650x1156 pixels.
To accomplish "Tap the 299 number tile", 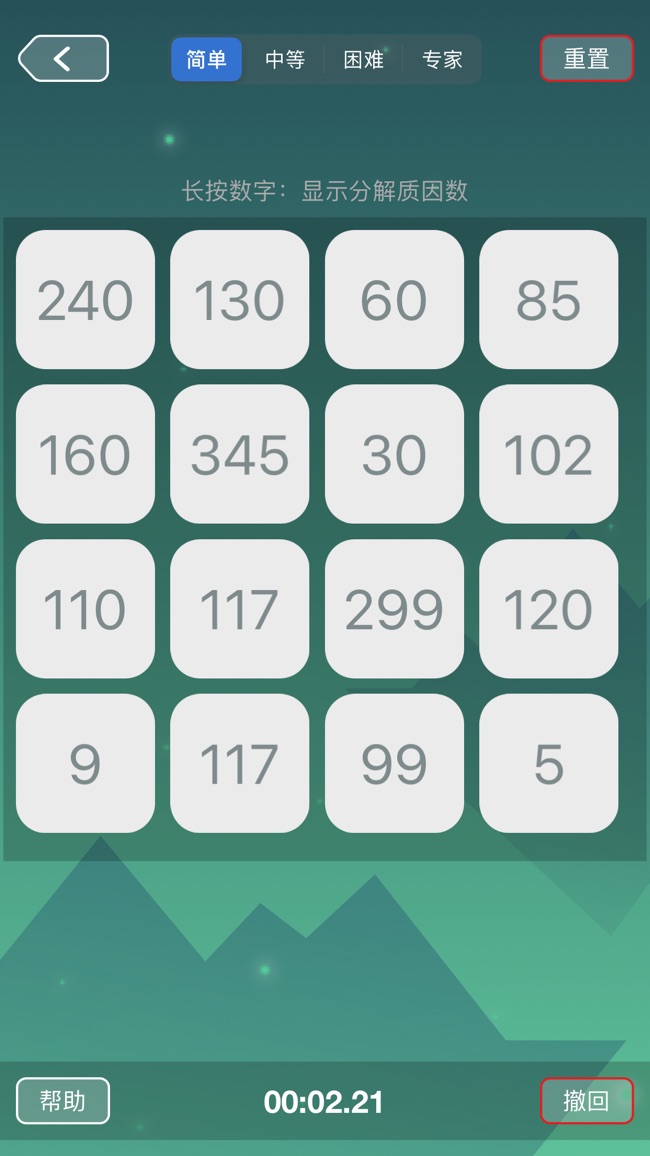I will (394, 609).
